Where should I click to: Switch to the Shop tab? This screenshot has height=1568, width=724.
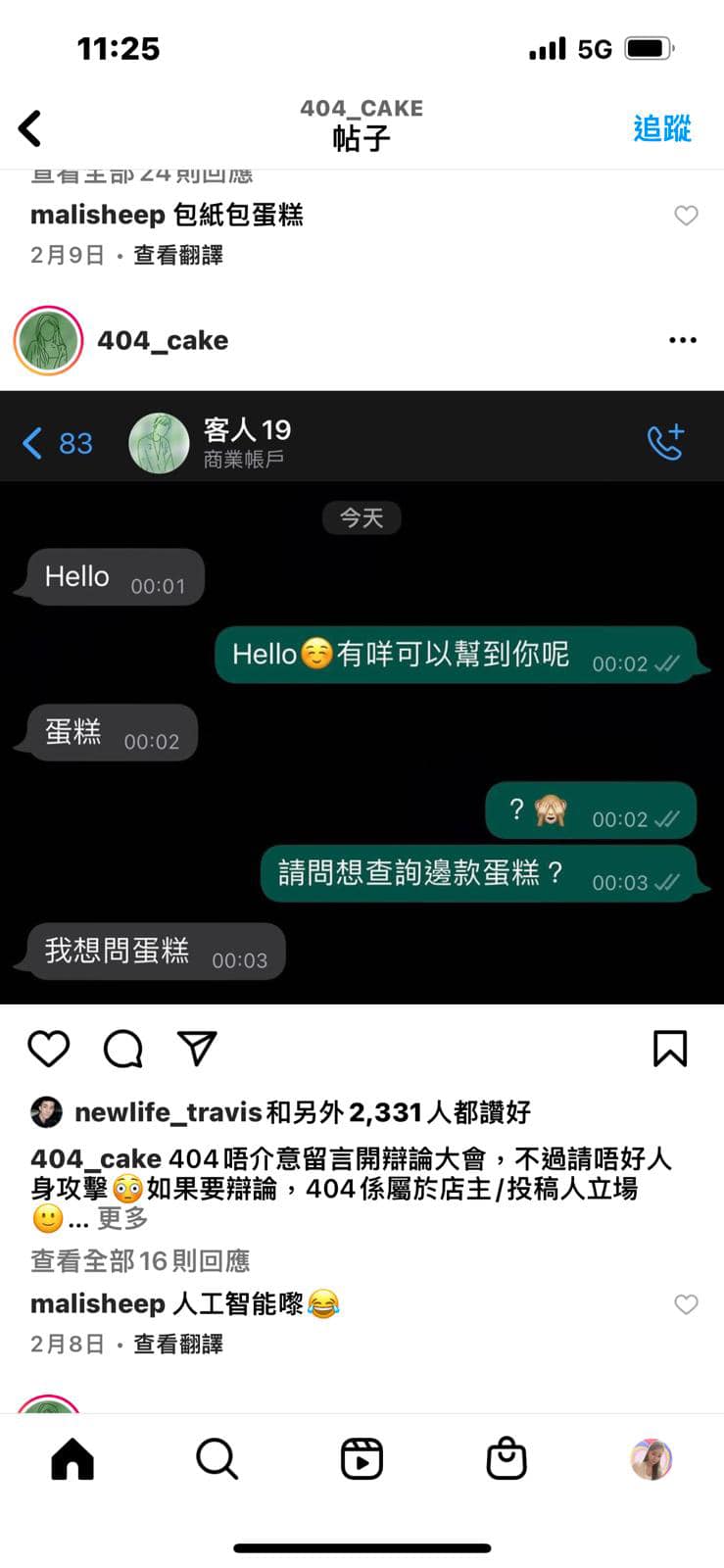point(507,1459)
